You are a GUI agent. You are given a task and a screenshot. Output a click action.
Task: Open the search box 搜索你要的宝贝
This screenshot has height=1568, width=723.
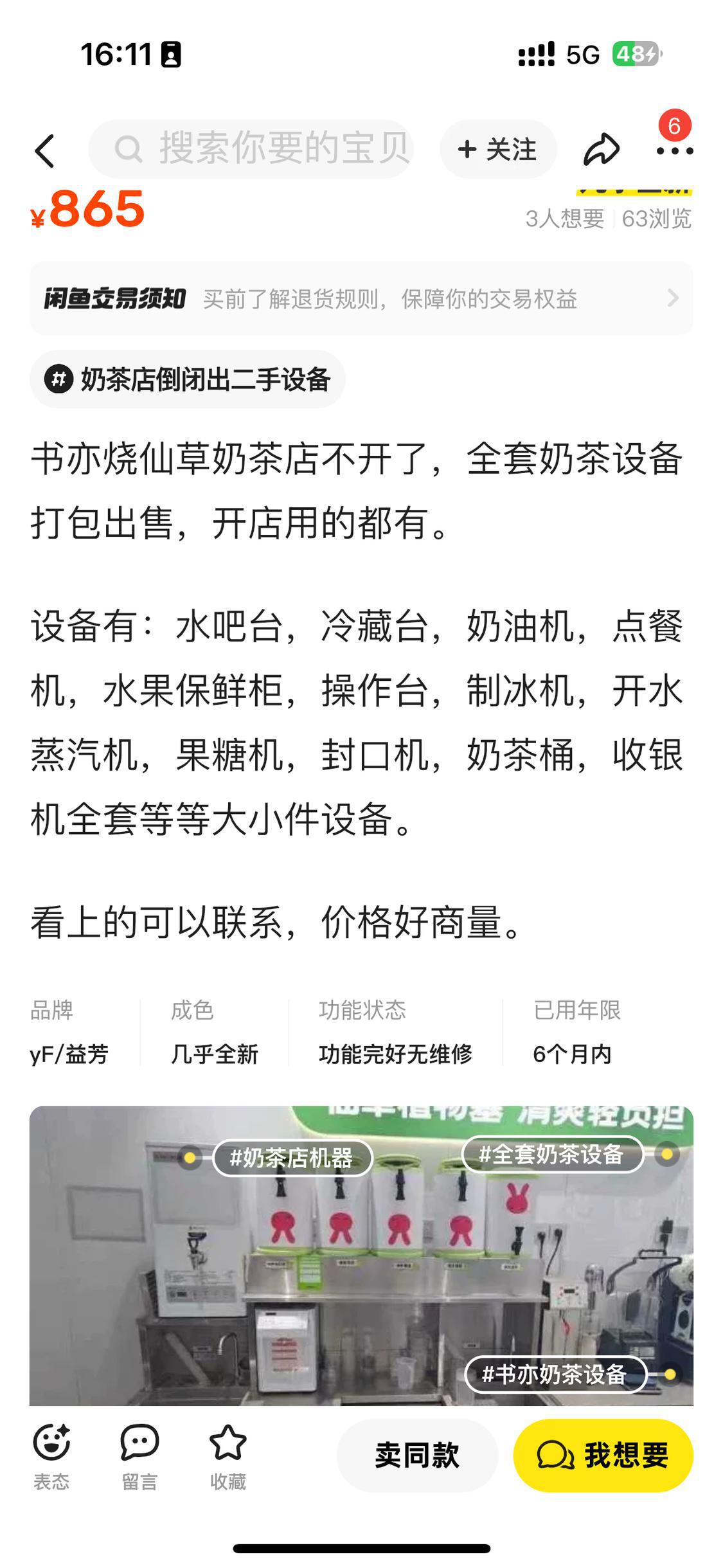point(251,149)
